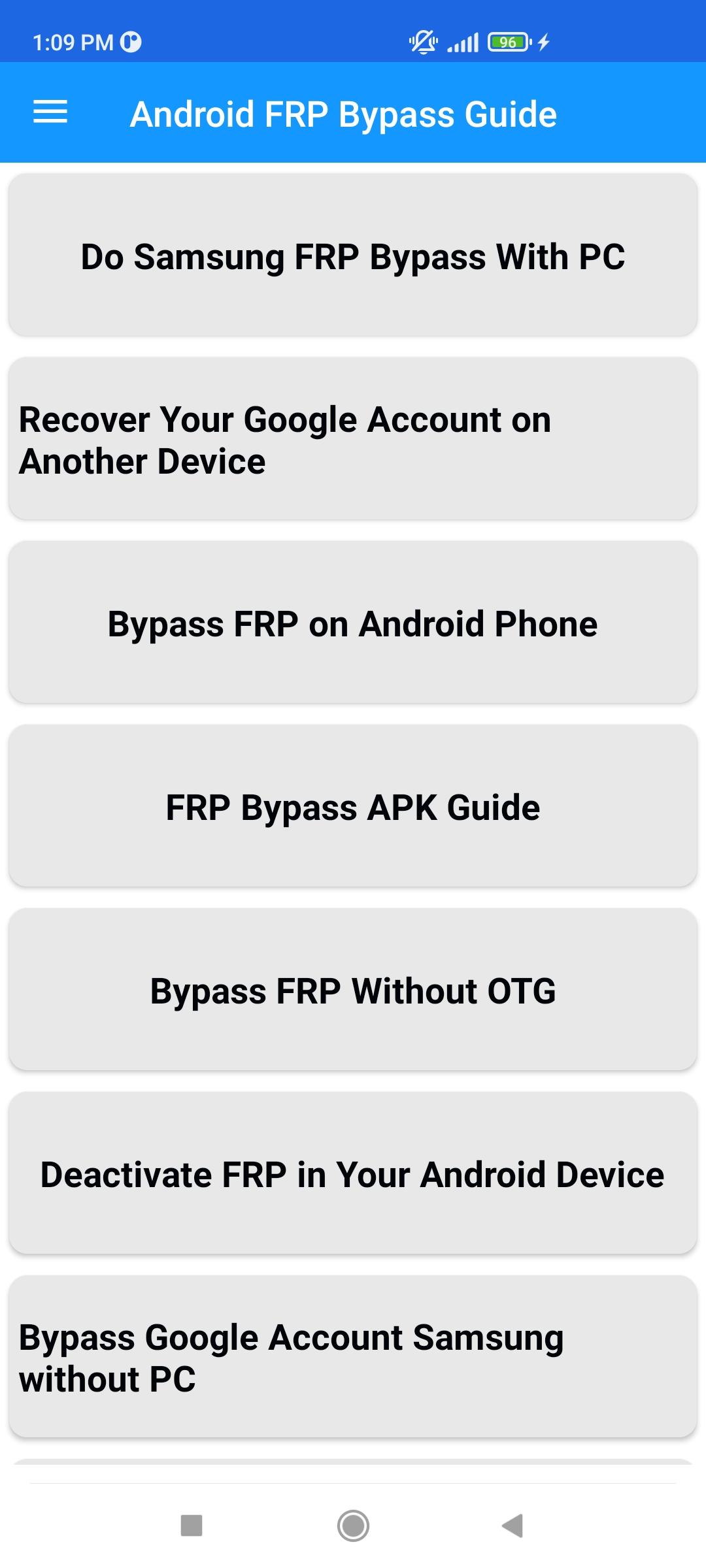Open Bypass Google Account Samsung without PC
Screen dimensions: 706x1568
pyautogui.click(x=353, y=1357)
